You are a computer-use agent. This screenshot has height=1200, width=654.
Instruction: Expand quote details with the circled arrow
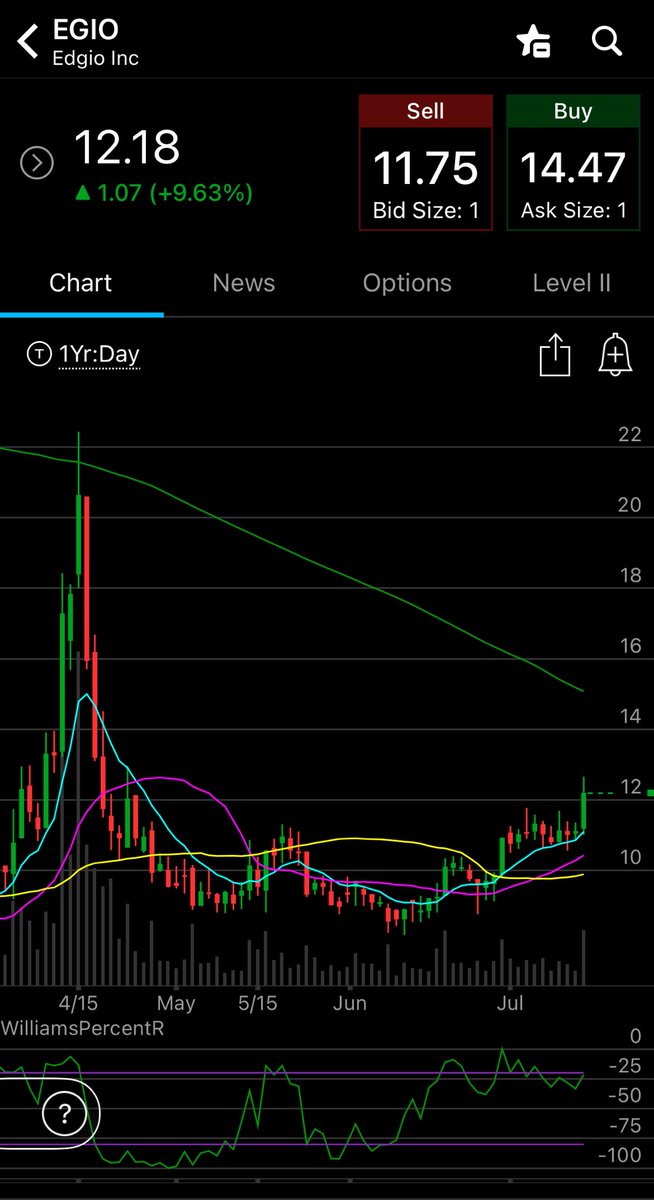click(x=37, y=163)
